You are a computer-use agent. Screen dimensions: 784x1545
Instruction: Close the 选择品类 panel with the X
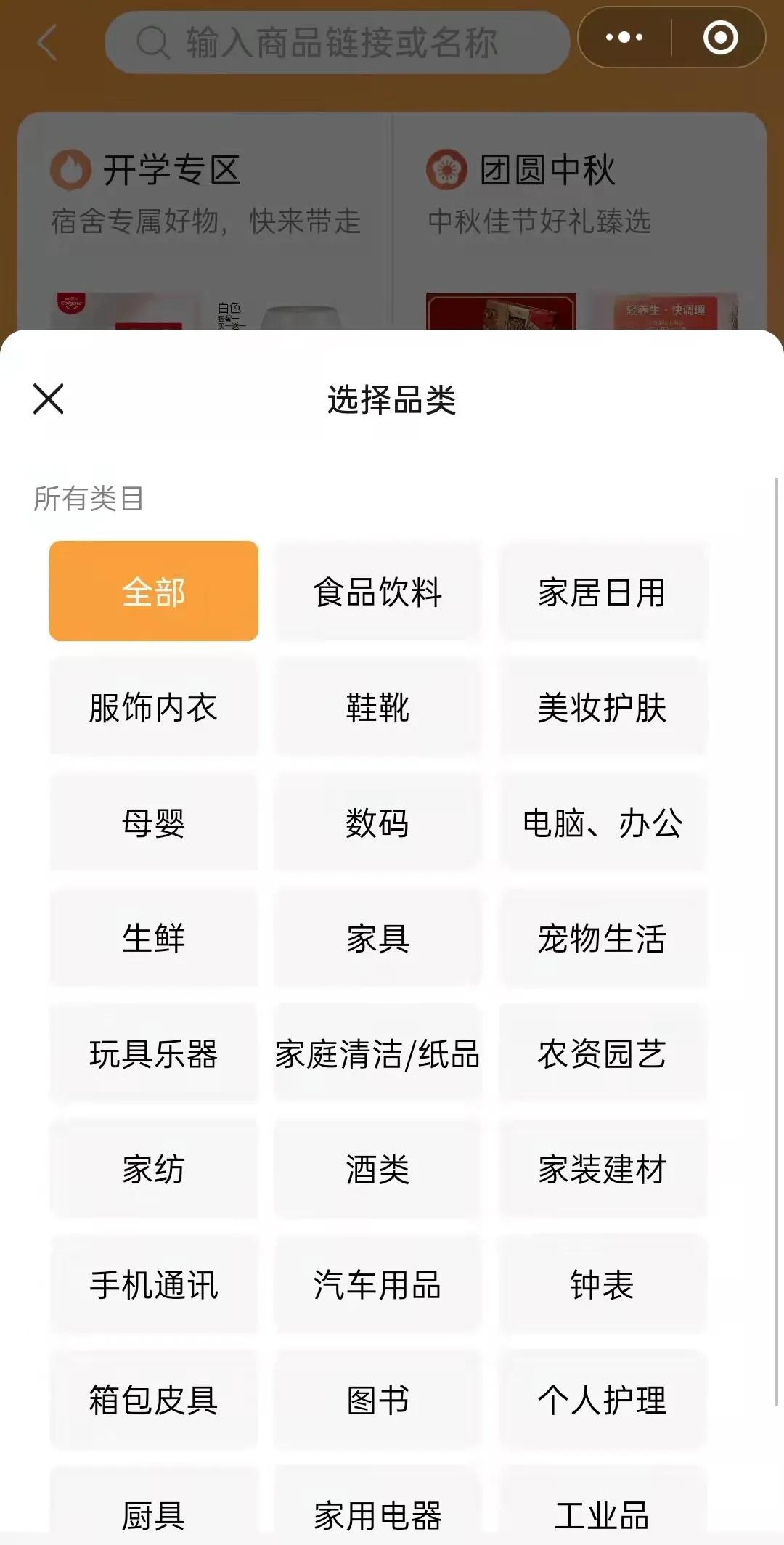click(x=47, y=398)
